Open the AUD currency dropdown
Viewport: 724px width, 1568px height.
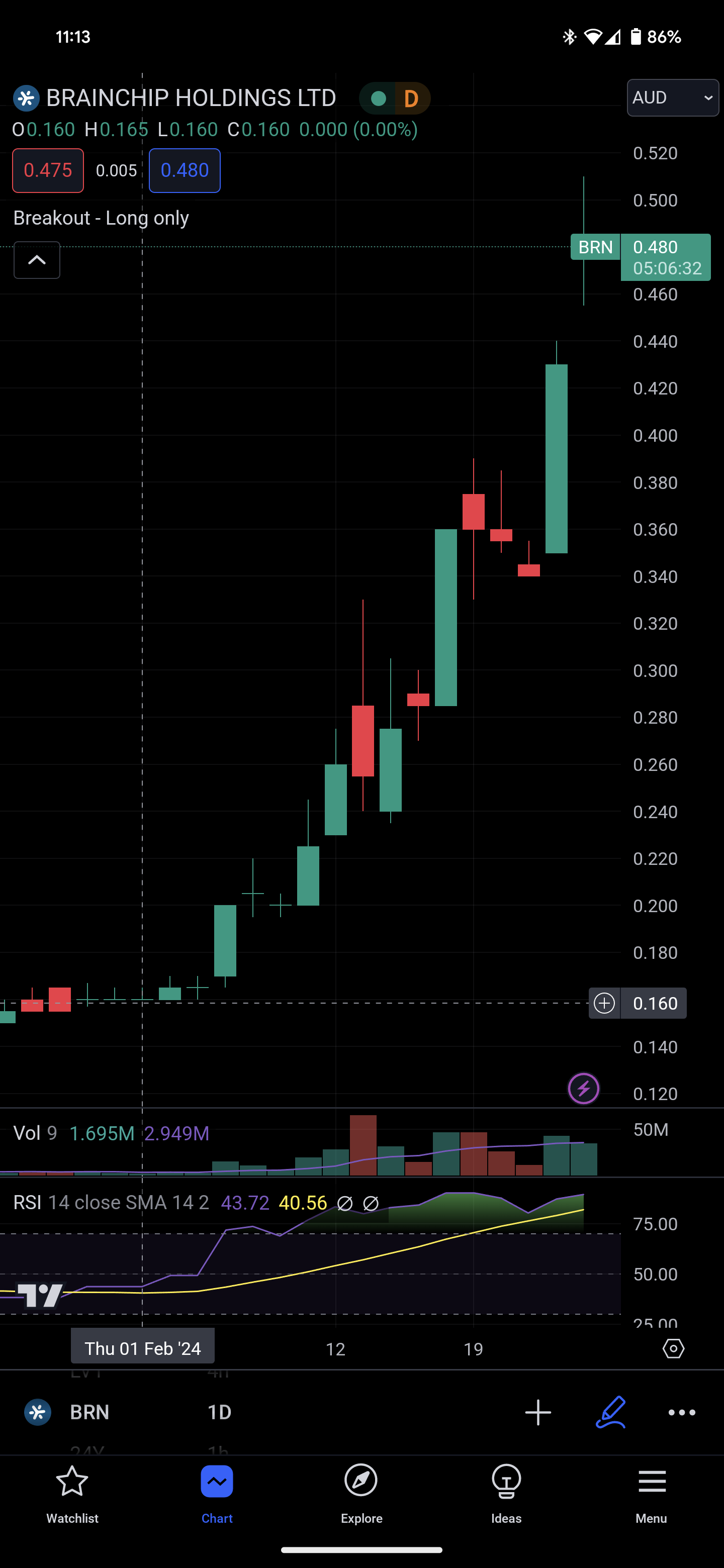pos(672,97)
